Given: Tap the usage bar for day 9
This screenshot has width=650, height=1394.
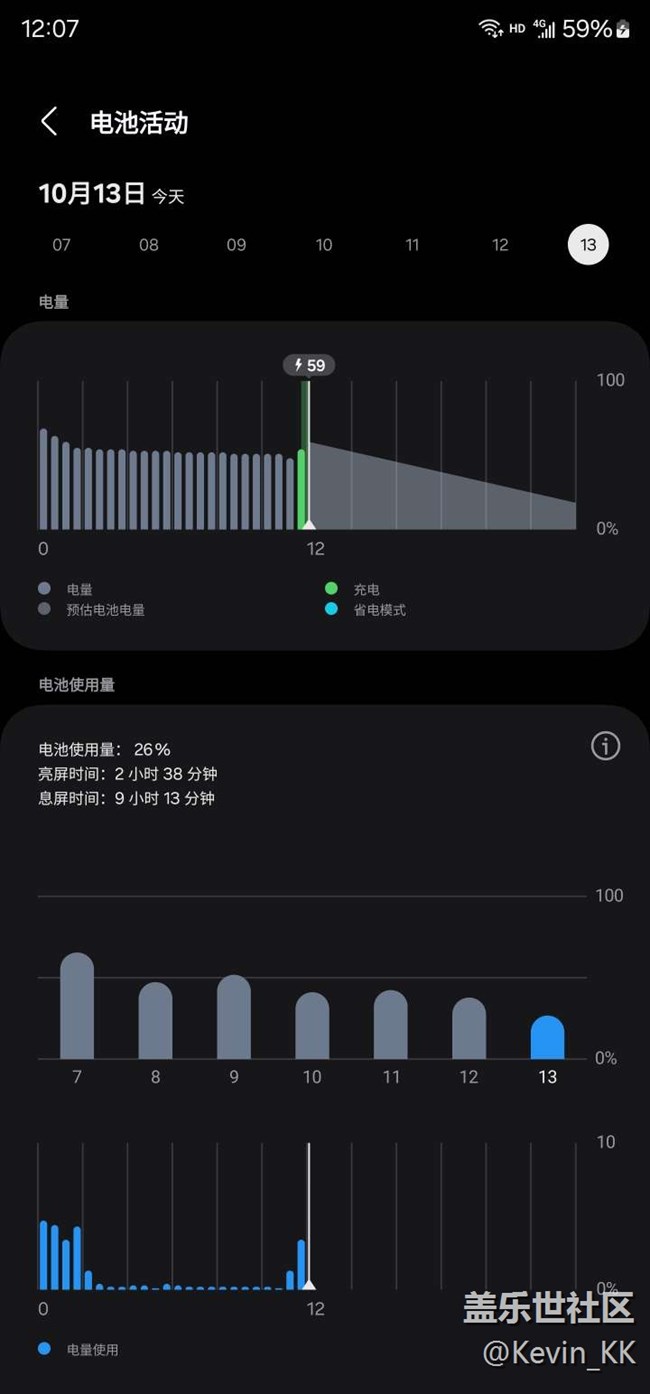Looking at the screenshot, I should tap(234, 1017).
